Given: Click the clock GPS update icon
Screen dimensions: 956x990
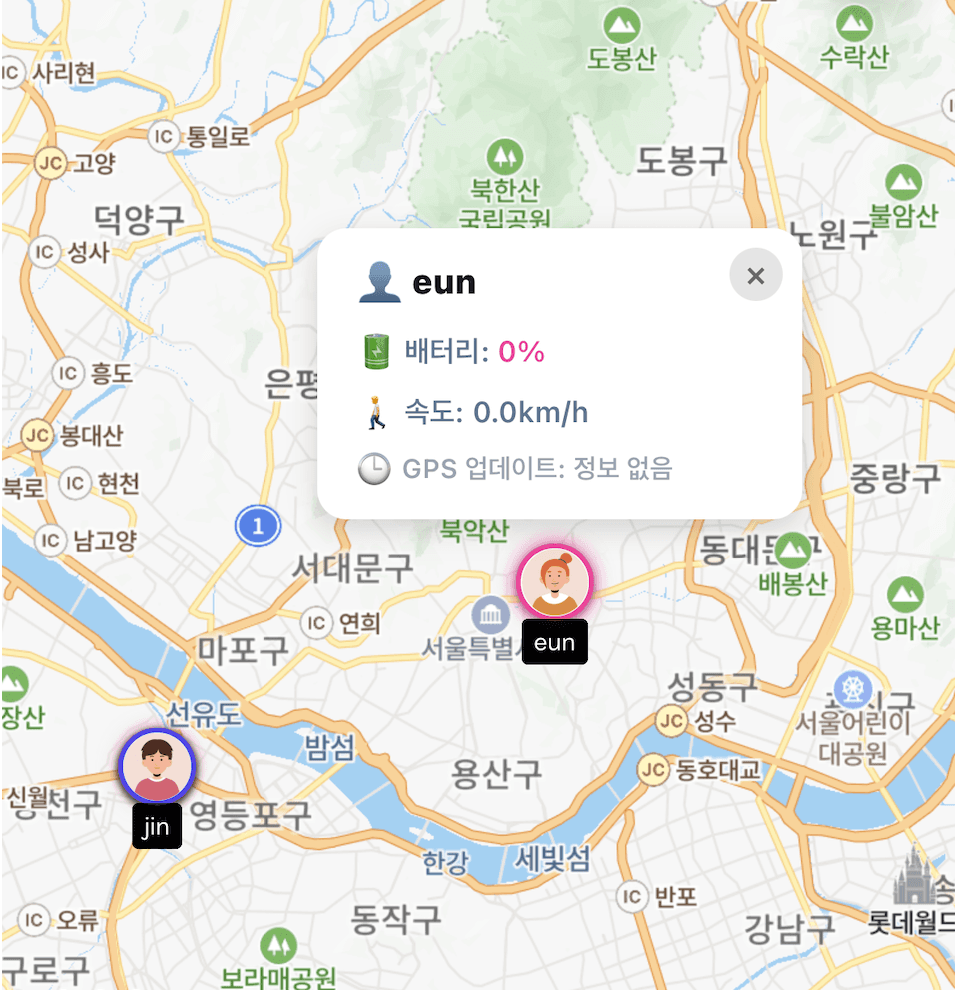Looking at the screenshot, I should 374,469.
